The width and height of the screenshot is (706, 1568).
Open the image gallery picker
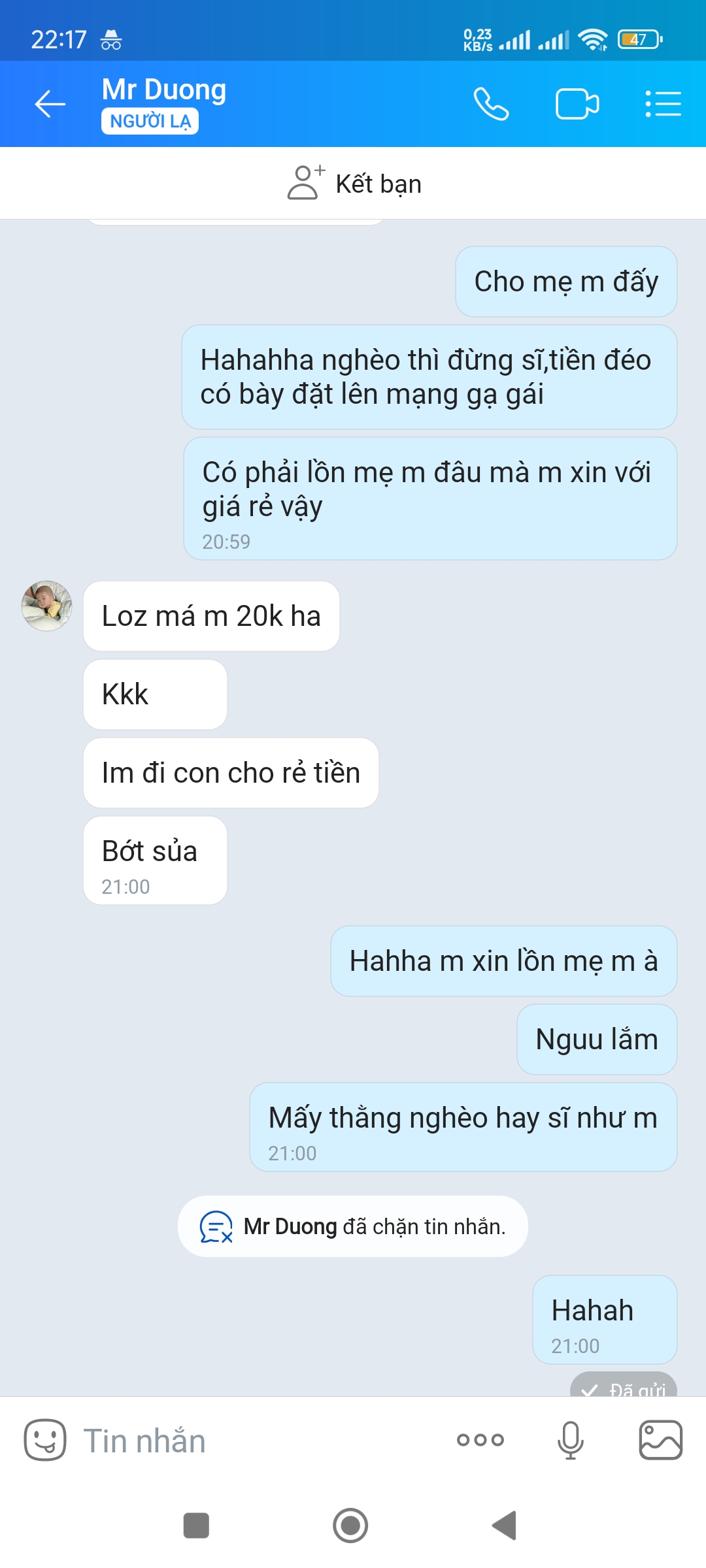pyautogui.click(x=660, y=1440)
